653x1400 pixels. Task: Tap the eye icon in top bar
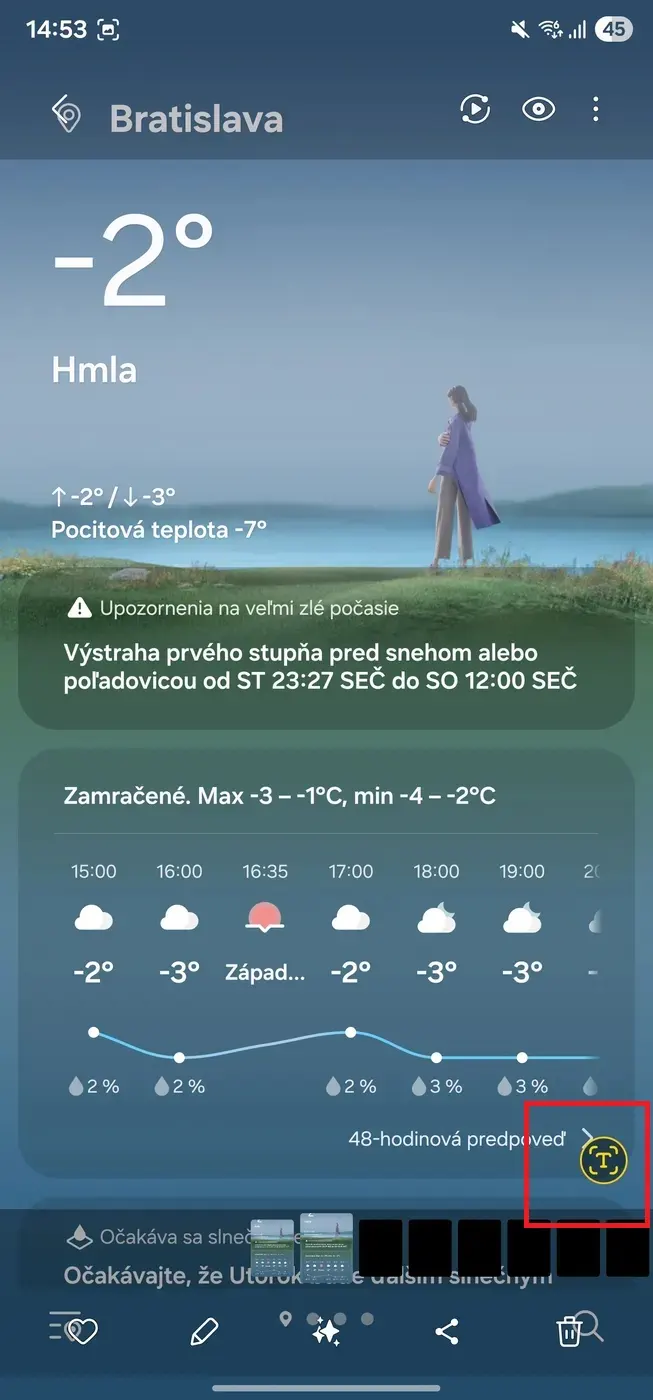click(x=539, y=109)
